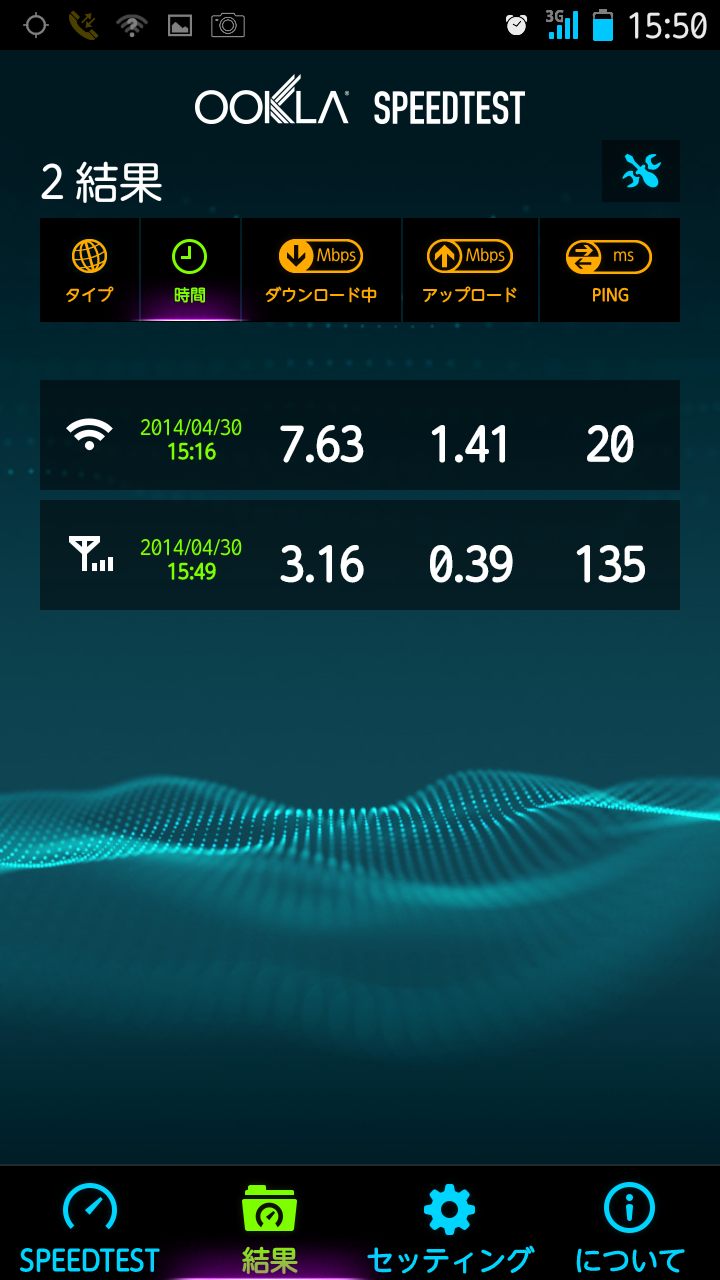Select the 結果 tab
The image size is (720, 1280).
tap(270, 1225)
